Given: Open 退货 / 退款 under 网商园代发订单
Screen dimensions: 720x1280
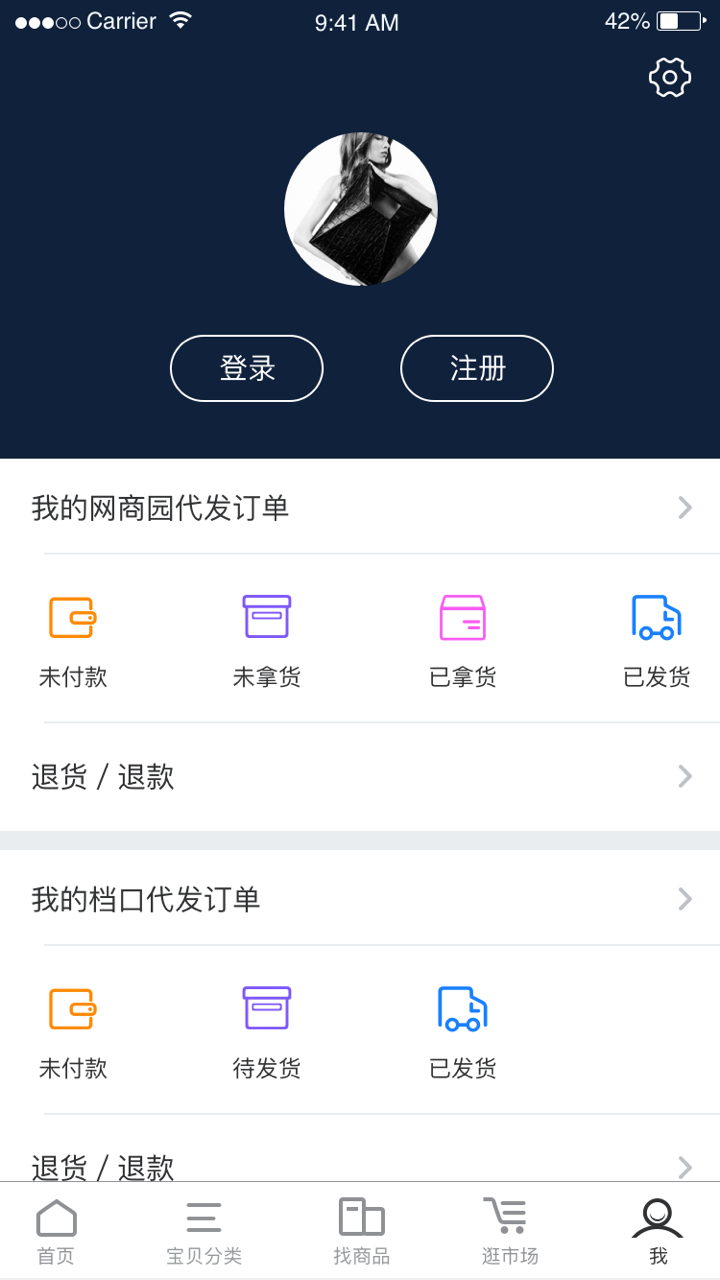Looking at the screenshot, I should point(360,777).
